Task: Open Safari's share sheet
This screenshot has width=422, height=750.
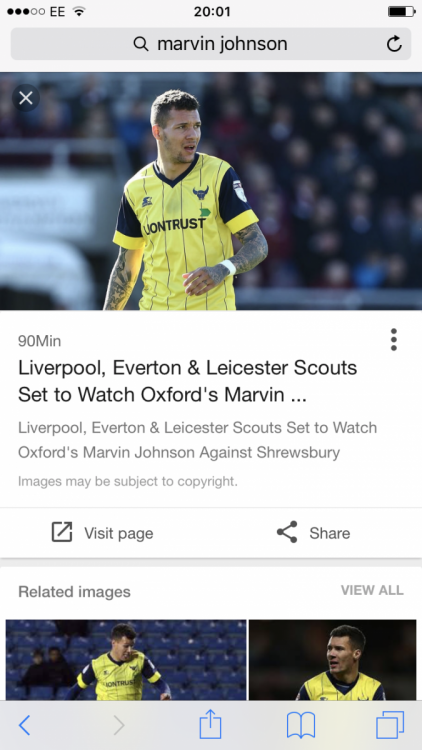Action: point(211,724)
